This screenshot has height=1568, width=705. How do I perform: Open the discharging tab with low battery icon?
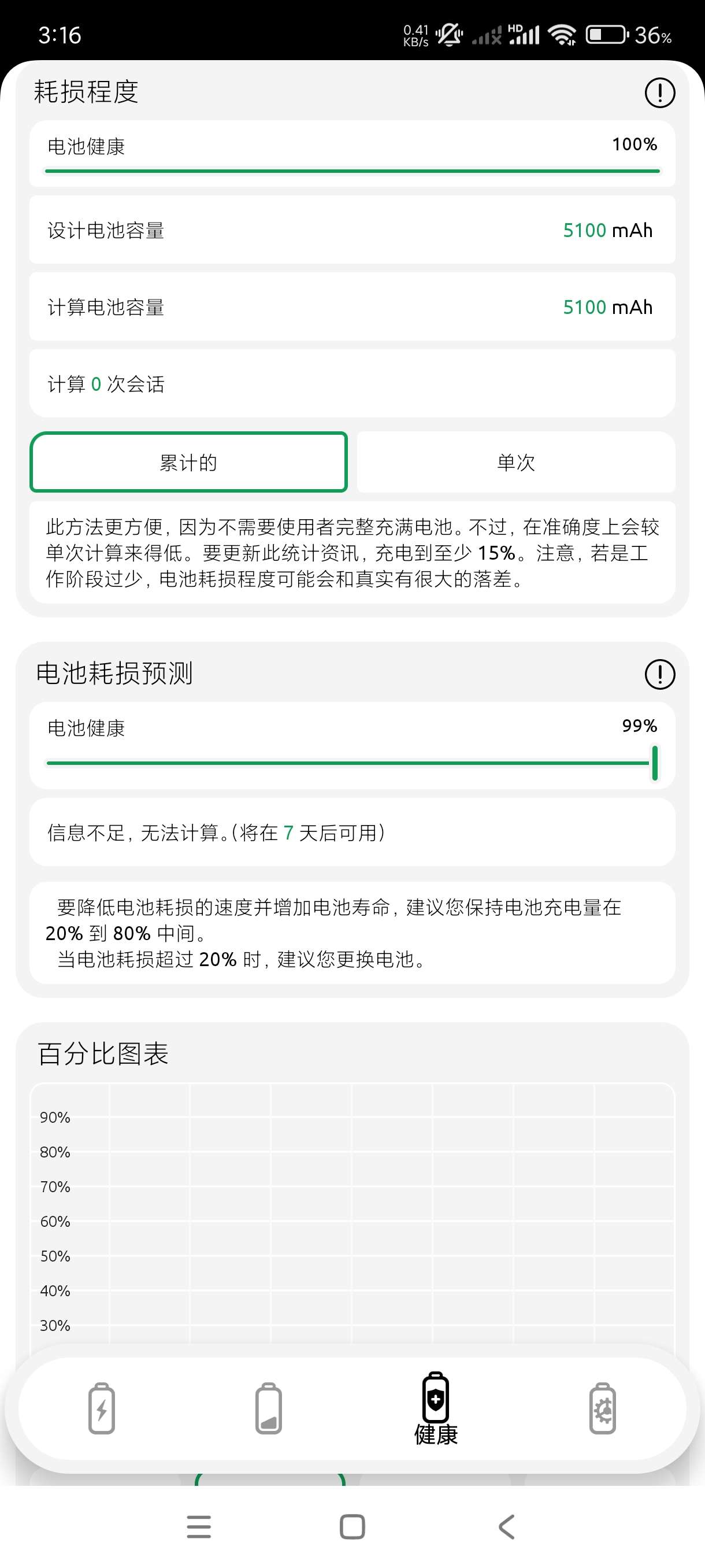[268, 1408]
